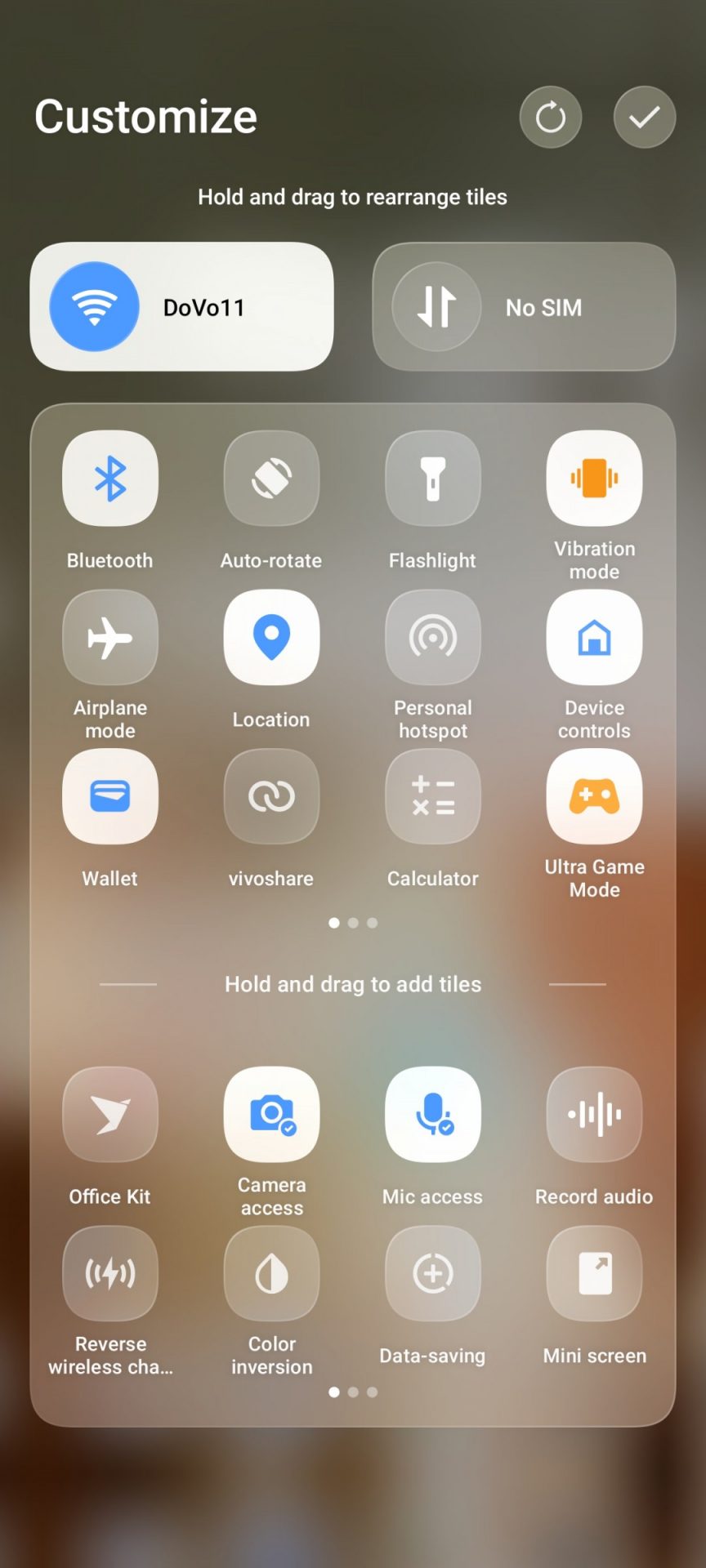The height and width of the screenshot is (1568, 706).
Task: Reset the tile layout with the circular arrow
Action: (x=550, y=117)
